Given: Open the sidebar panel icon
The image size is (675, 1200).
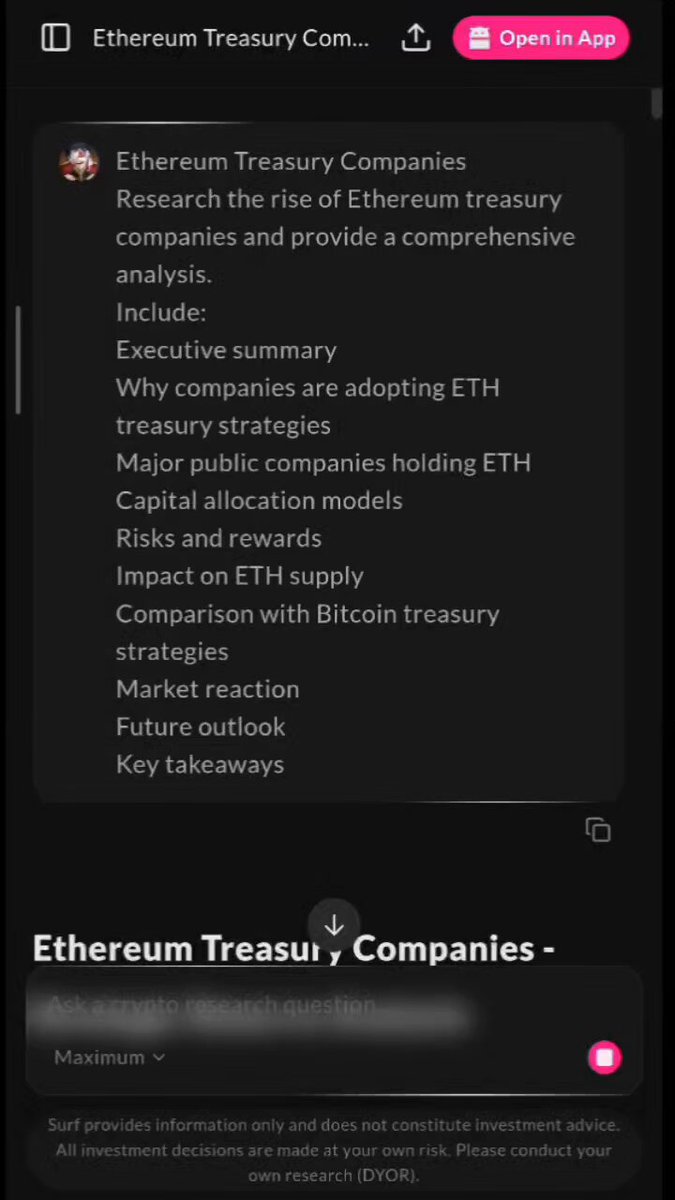Looking at the screenshot, I should point(56,38).
